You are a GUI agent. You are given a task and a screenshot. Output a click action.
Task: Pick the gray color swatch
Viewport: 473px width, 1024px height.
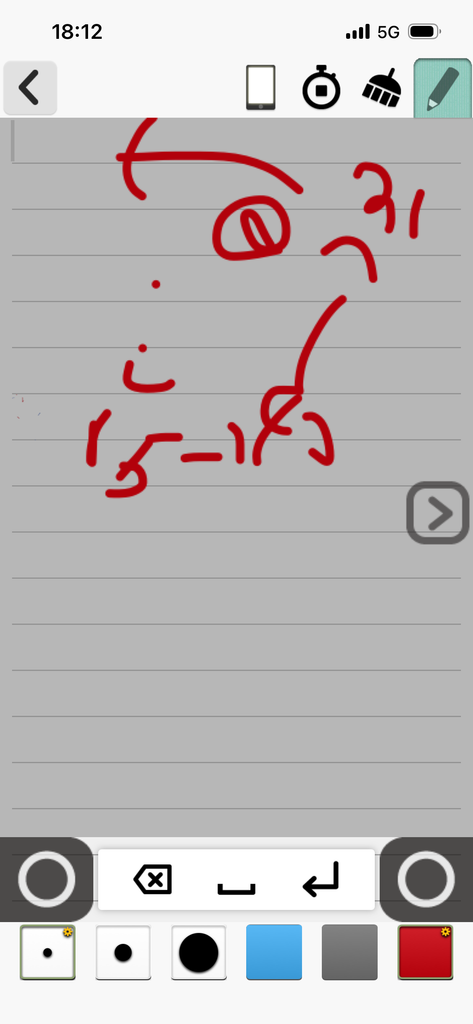350,952
